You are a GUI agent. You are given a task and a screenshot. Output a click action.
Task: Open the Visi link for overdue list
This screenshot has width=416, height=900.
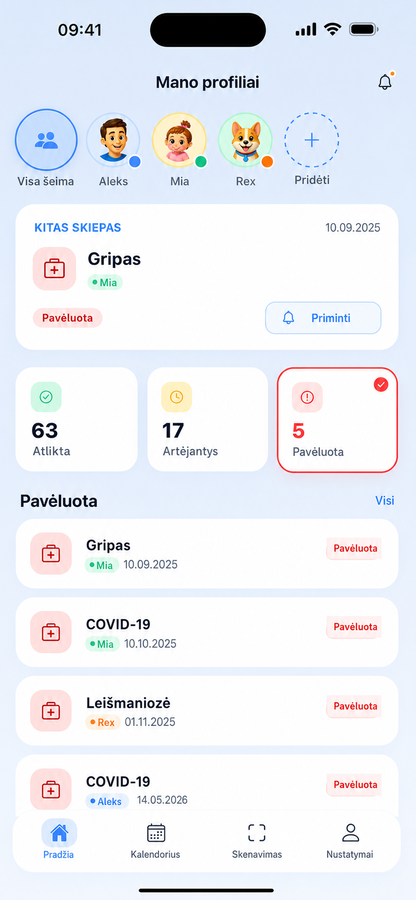tap(385, 501)
